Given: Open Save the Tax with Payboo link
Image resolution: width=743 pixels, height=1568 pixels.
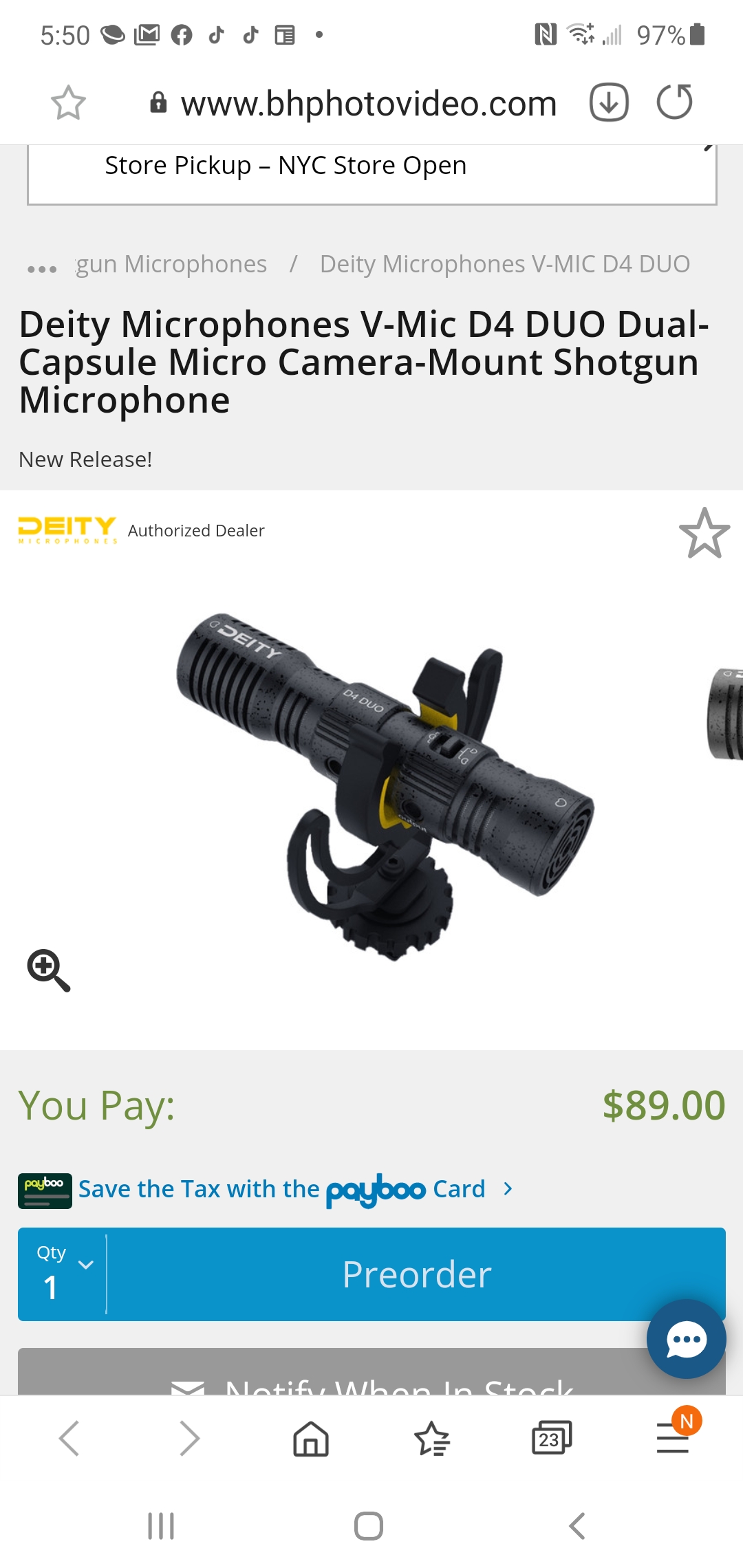Looking at the screenshot, I should coord(296,1189).
